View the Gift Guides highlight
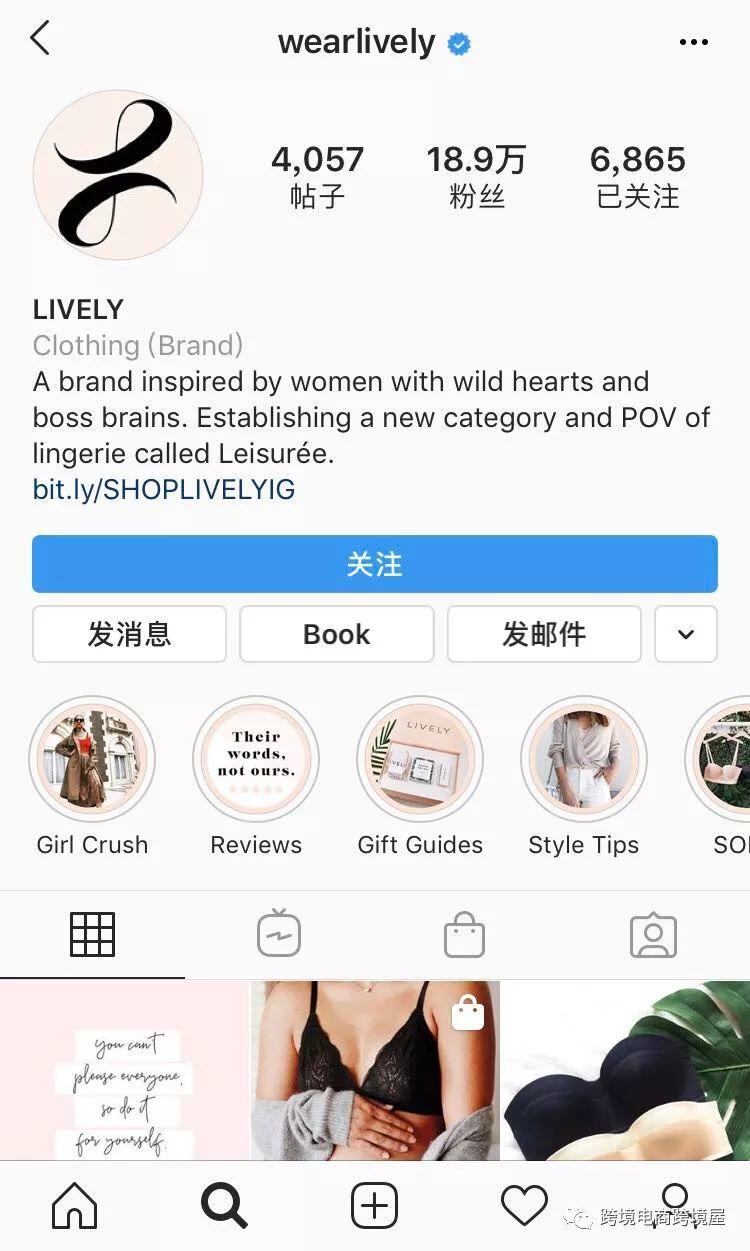The image size is (750, 1251). [420, 759]
